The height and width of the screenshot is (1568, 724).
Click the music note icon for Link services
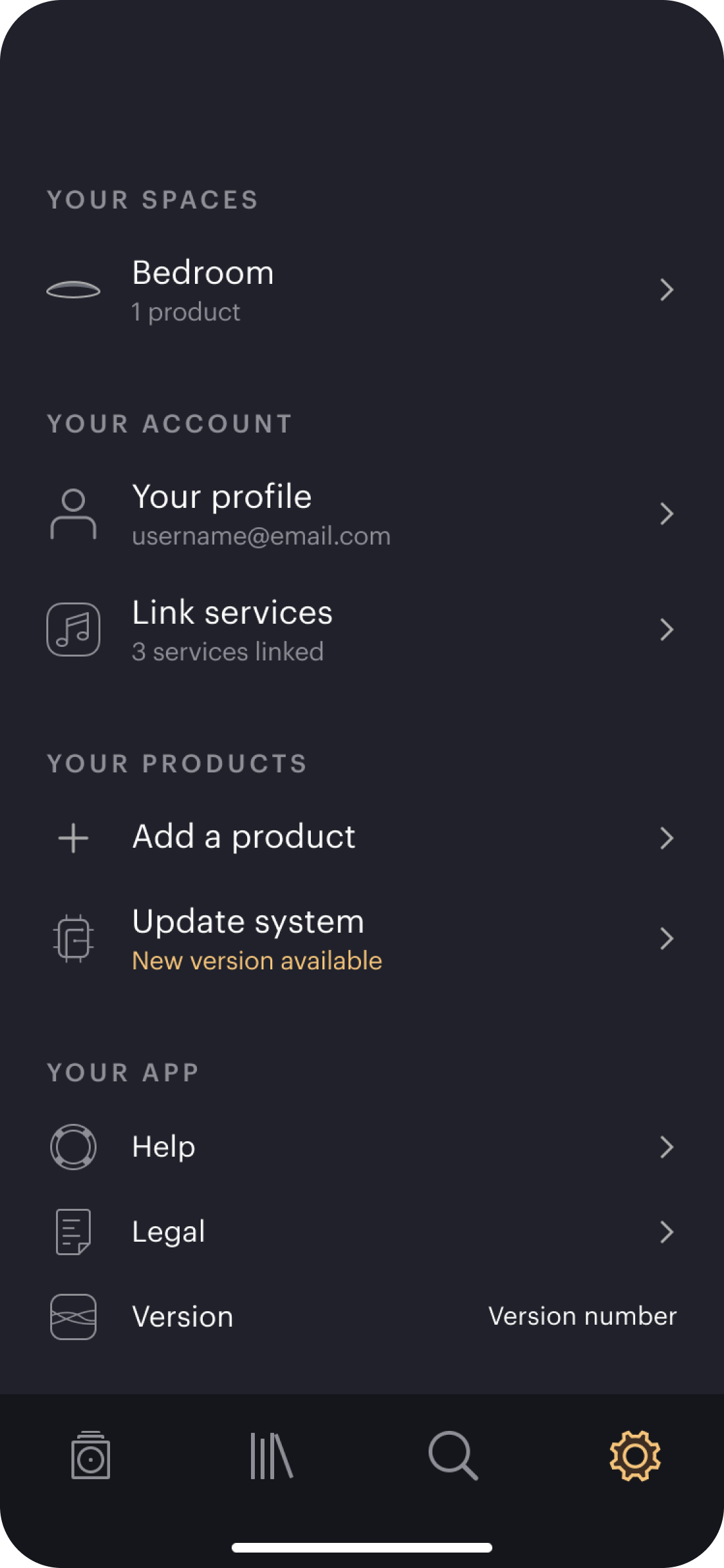(73, 629)
